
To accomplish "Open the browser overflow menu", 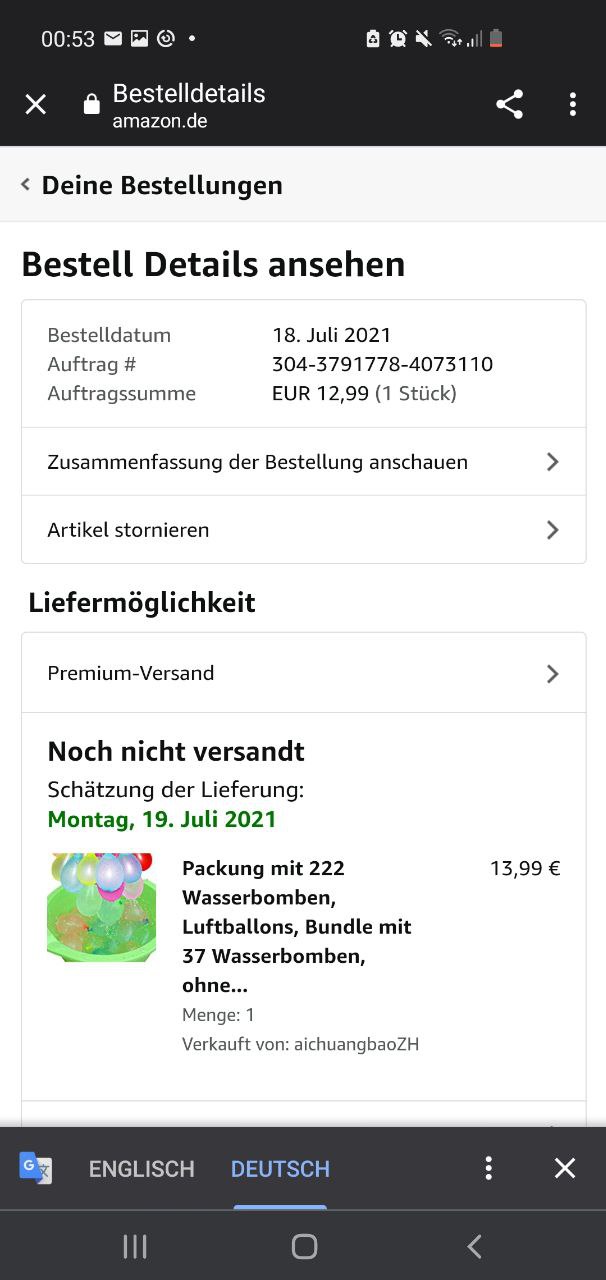I will pos(573,104).
